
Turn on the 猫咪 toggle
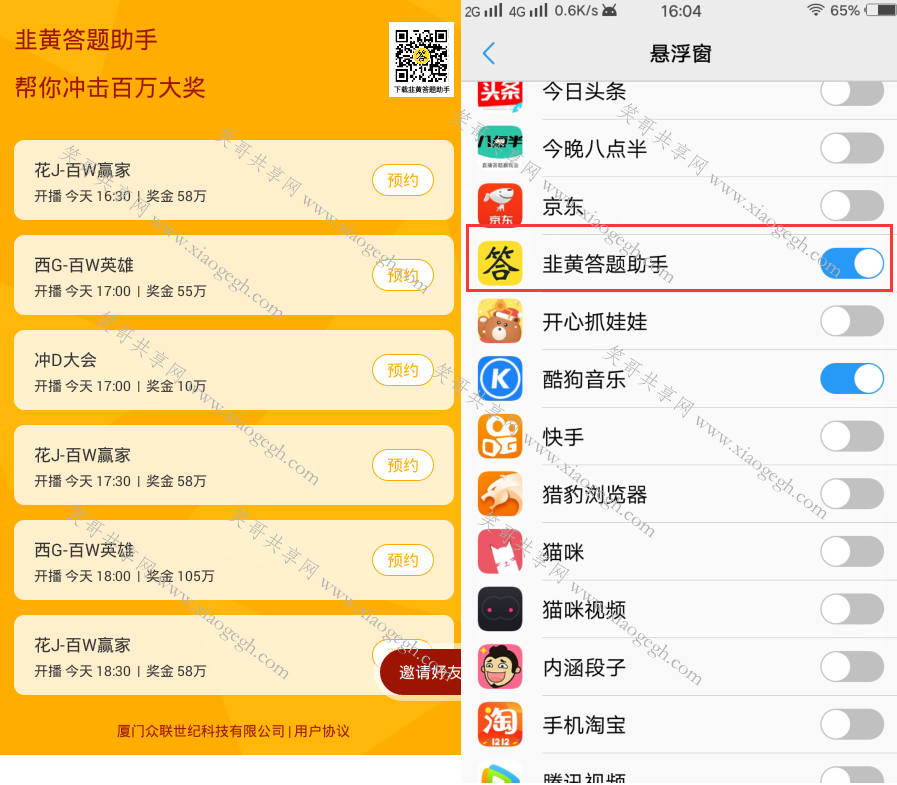851,551
